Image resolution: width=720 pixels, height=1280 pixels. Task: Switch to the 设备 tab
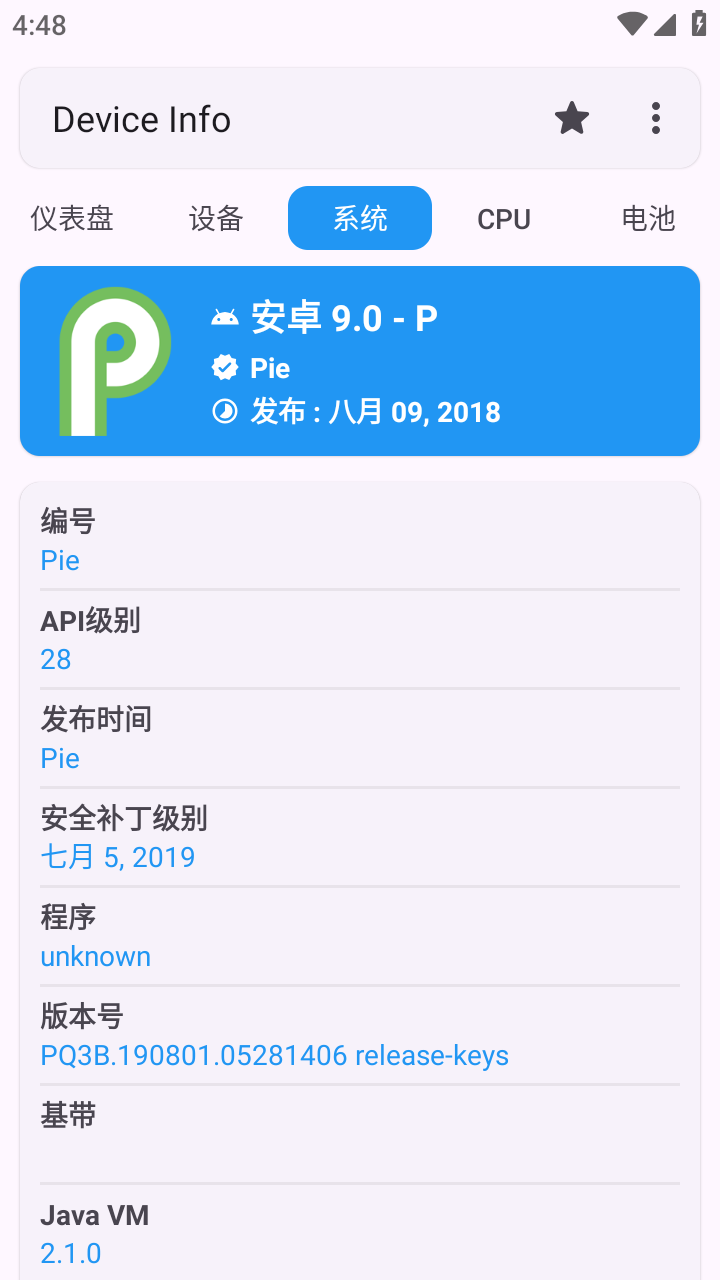(x=215, y=218)
